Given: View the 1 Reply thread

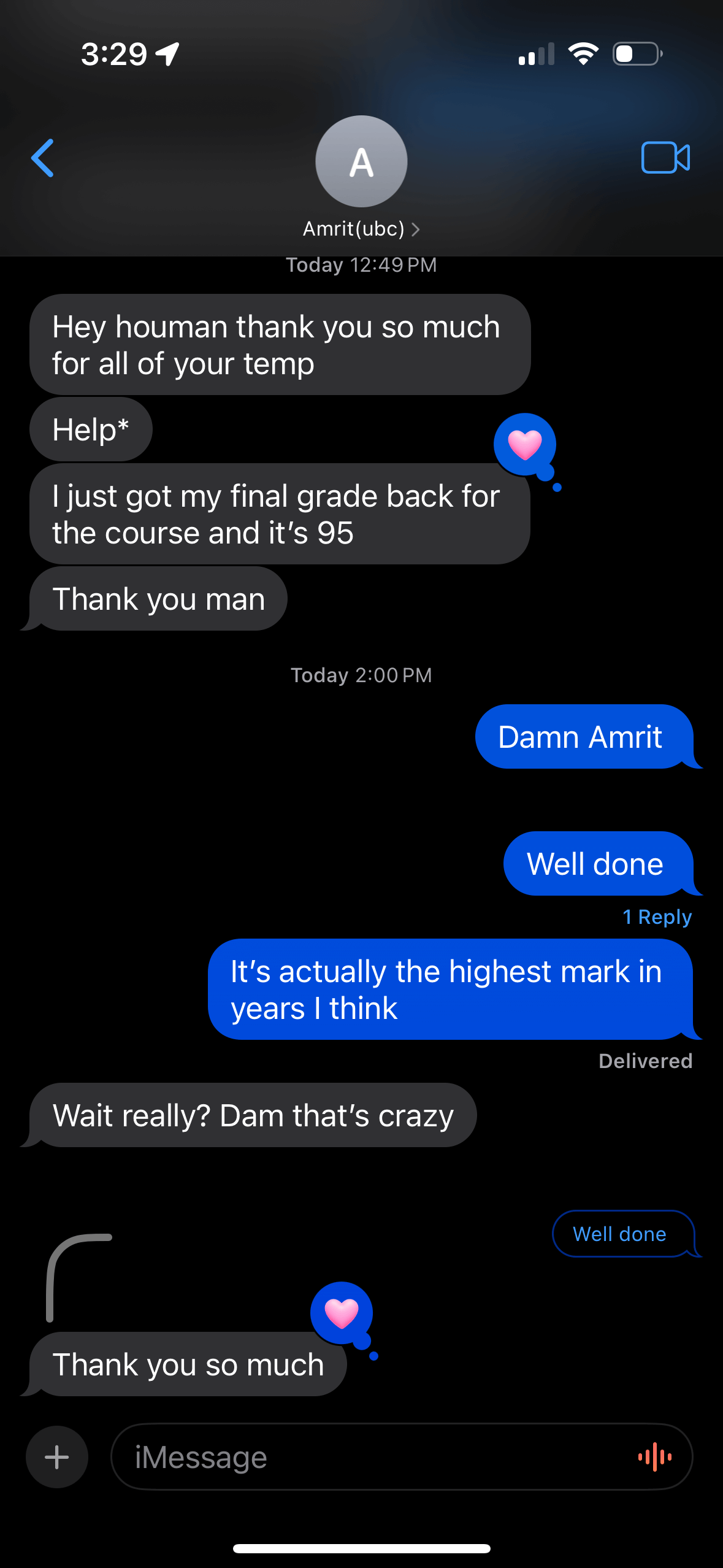Looking at the screenshot, I should (657, 917).
